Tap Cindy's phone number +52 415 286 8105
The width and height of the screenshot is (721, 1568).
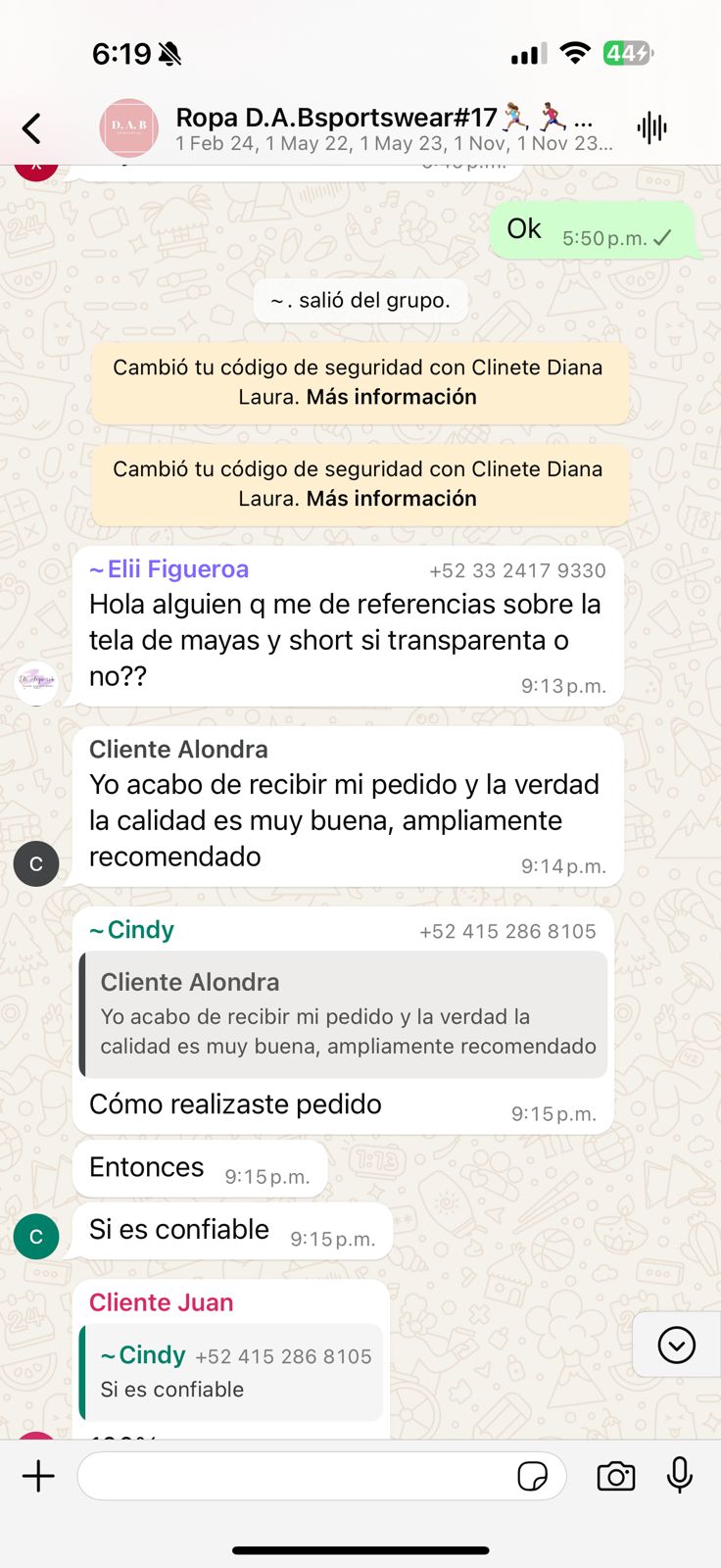tap(507, 931)
